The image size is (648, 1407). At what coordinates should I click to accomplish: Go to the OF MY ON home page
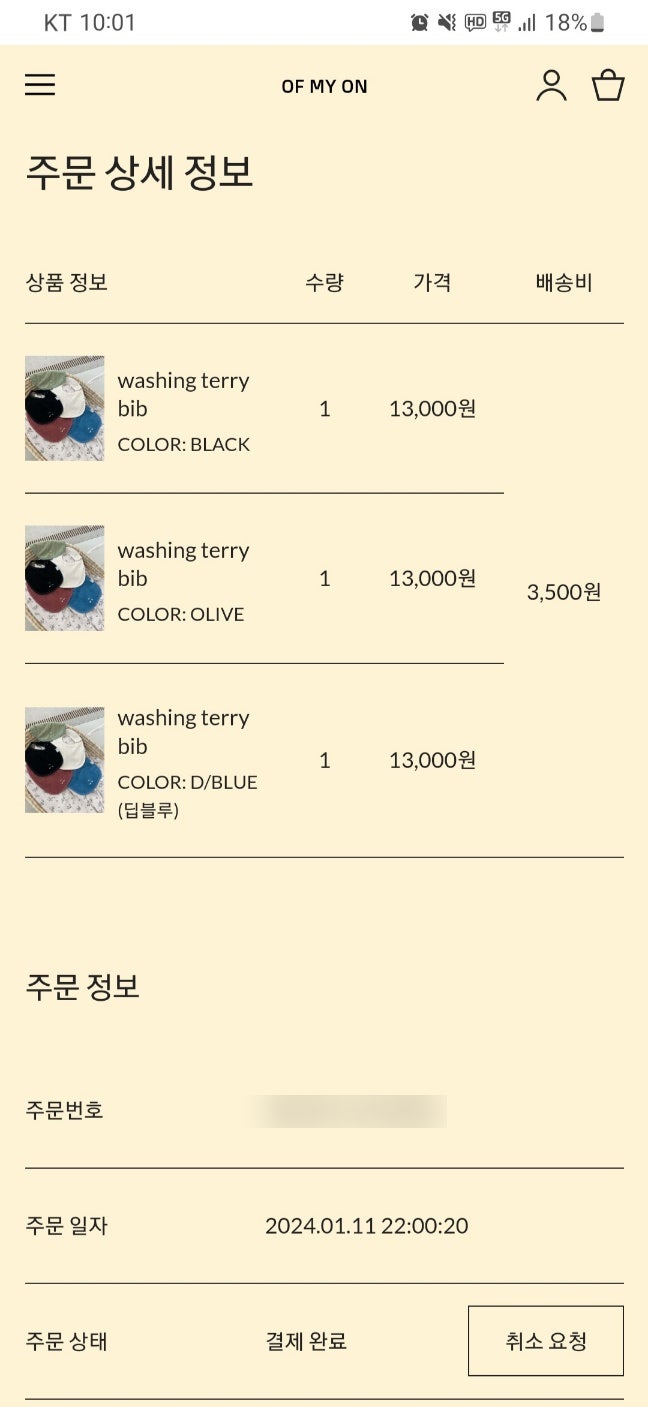(324, 87)
